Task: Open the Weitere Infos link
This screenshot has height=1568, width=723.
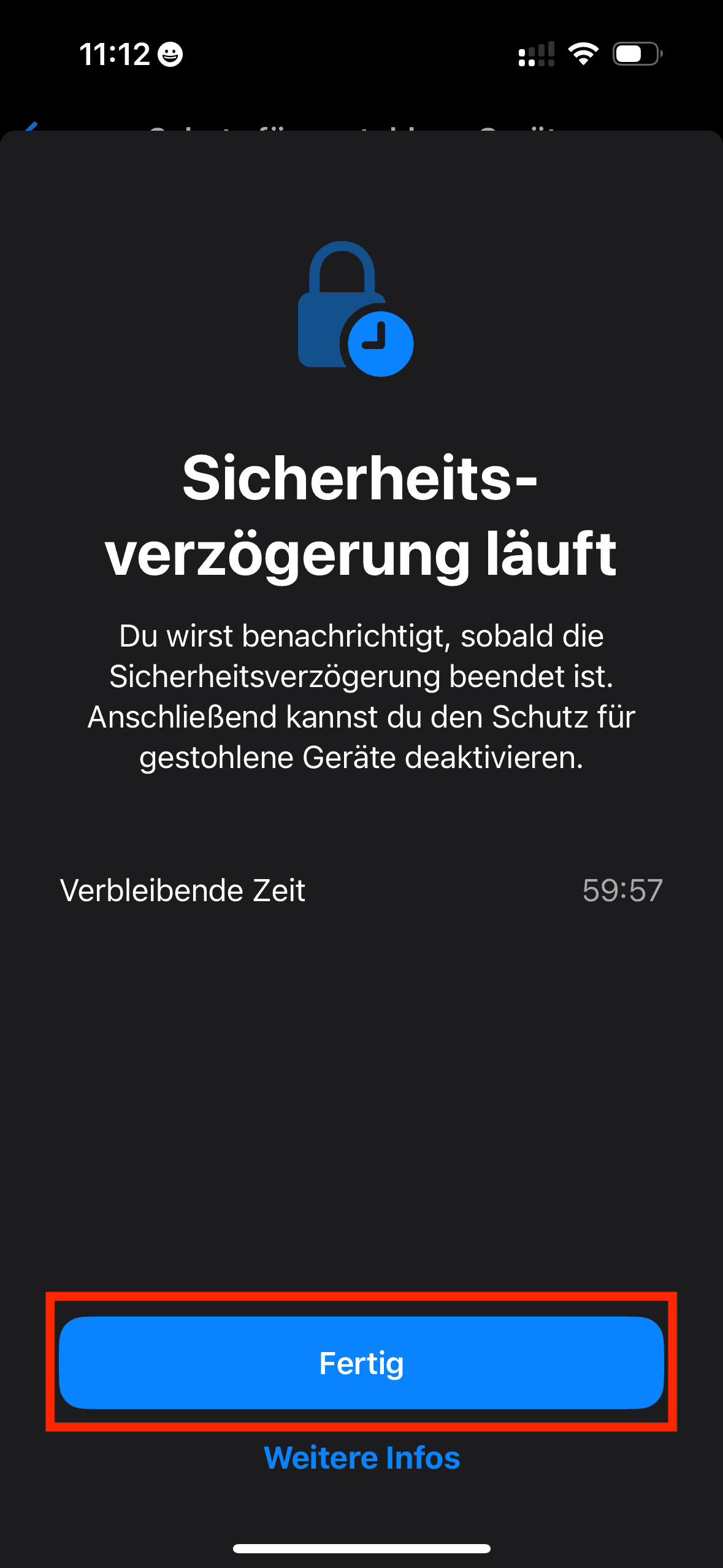Action: (361, 1458)
